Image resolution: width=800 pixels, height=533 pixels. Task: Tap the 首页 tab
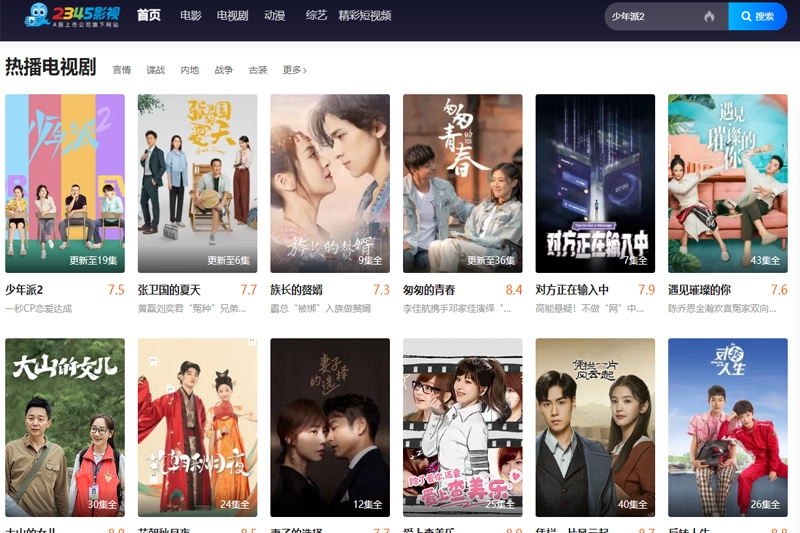(149, 16)
